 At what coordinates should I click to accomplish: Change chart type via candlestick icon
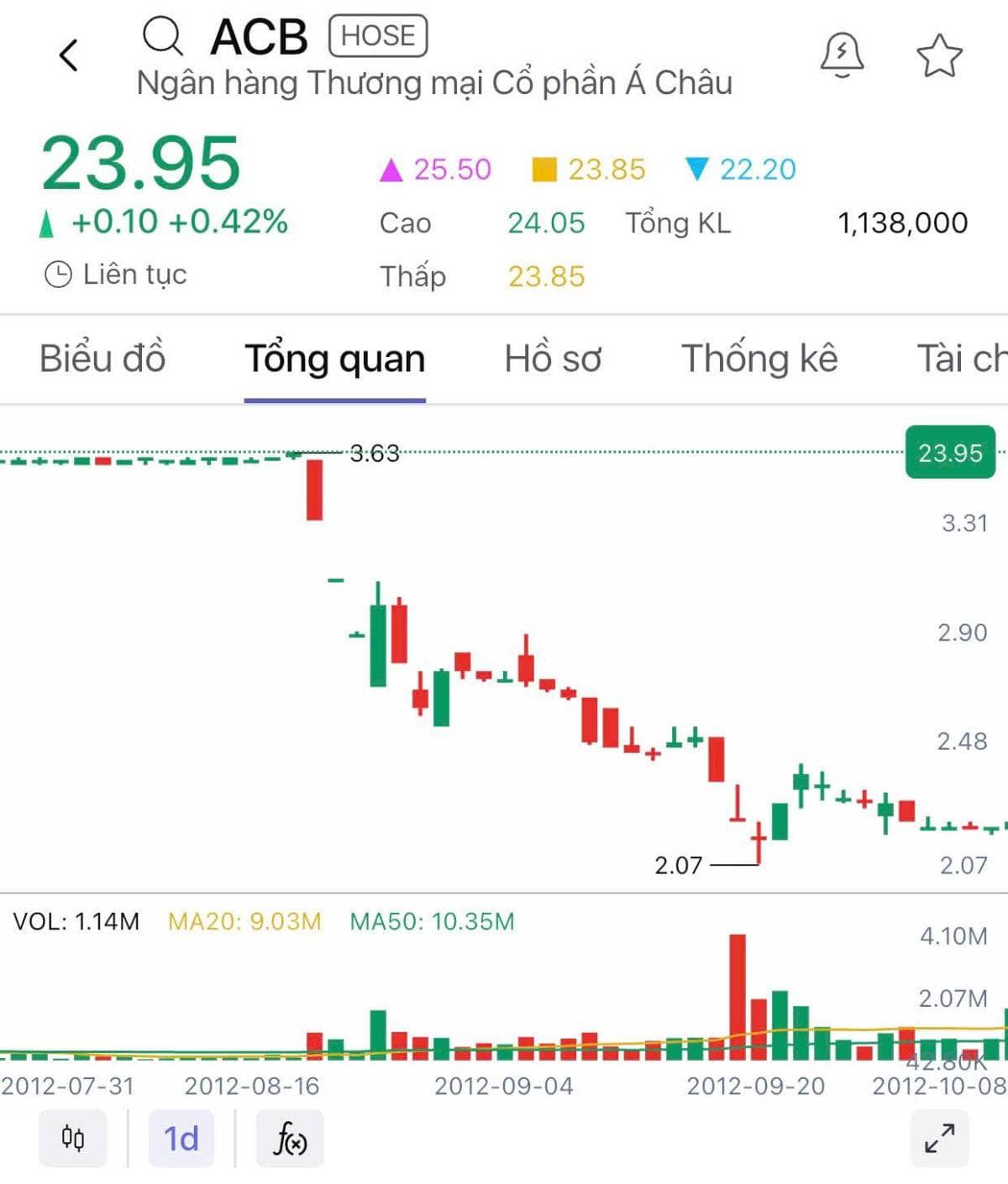[73, 1139]
